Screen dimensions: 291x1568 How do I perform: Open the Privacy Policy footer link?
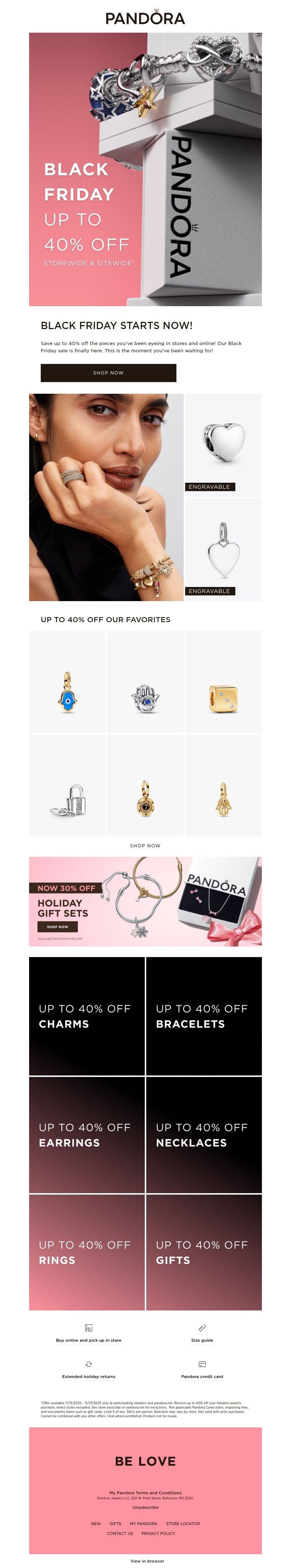(x=158, y=1533)
